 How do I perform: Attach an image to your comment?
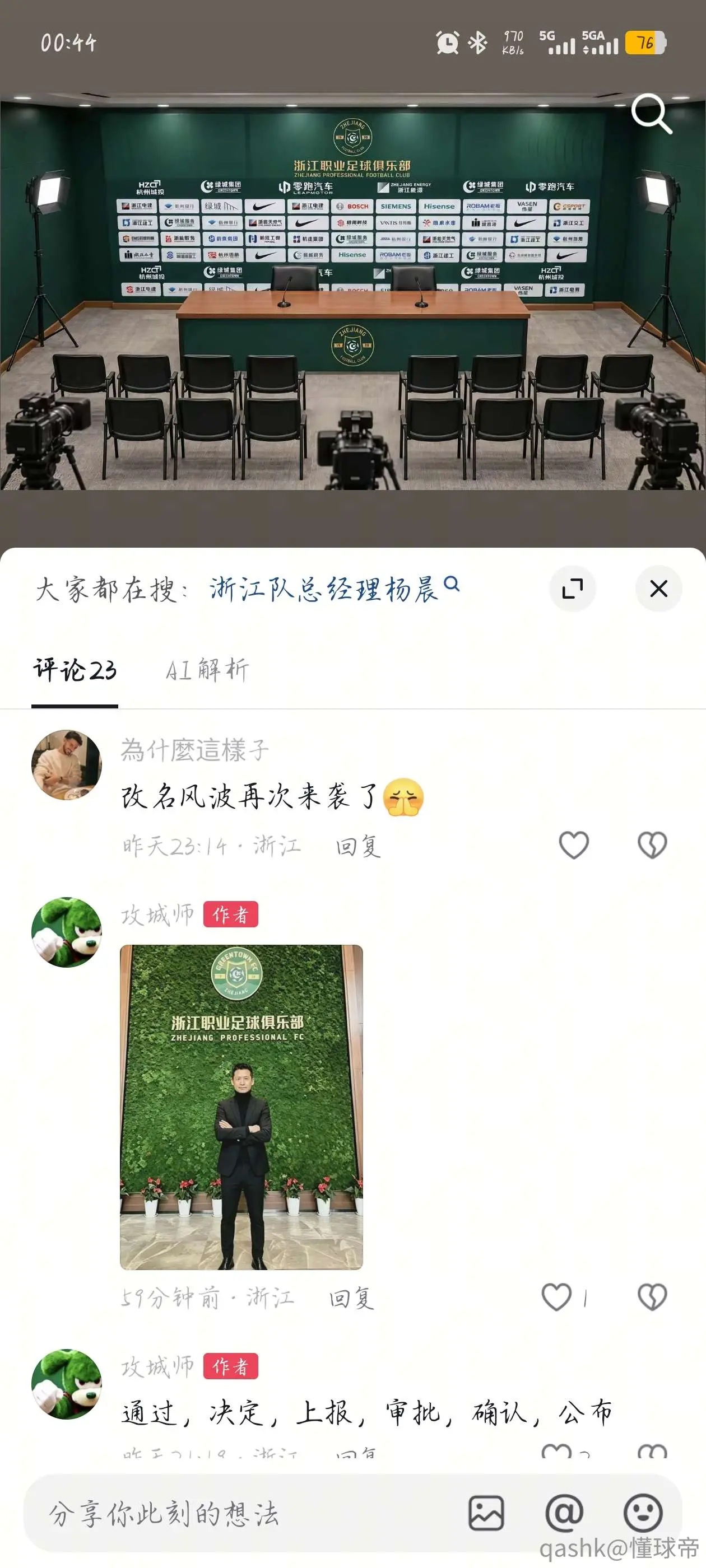[x=485, y=1513]
